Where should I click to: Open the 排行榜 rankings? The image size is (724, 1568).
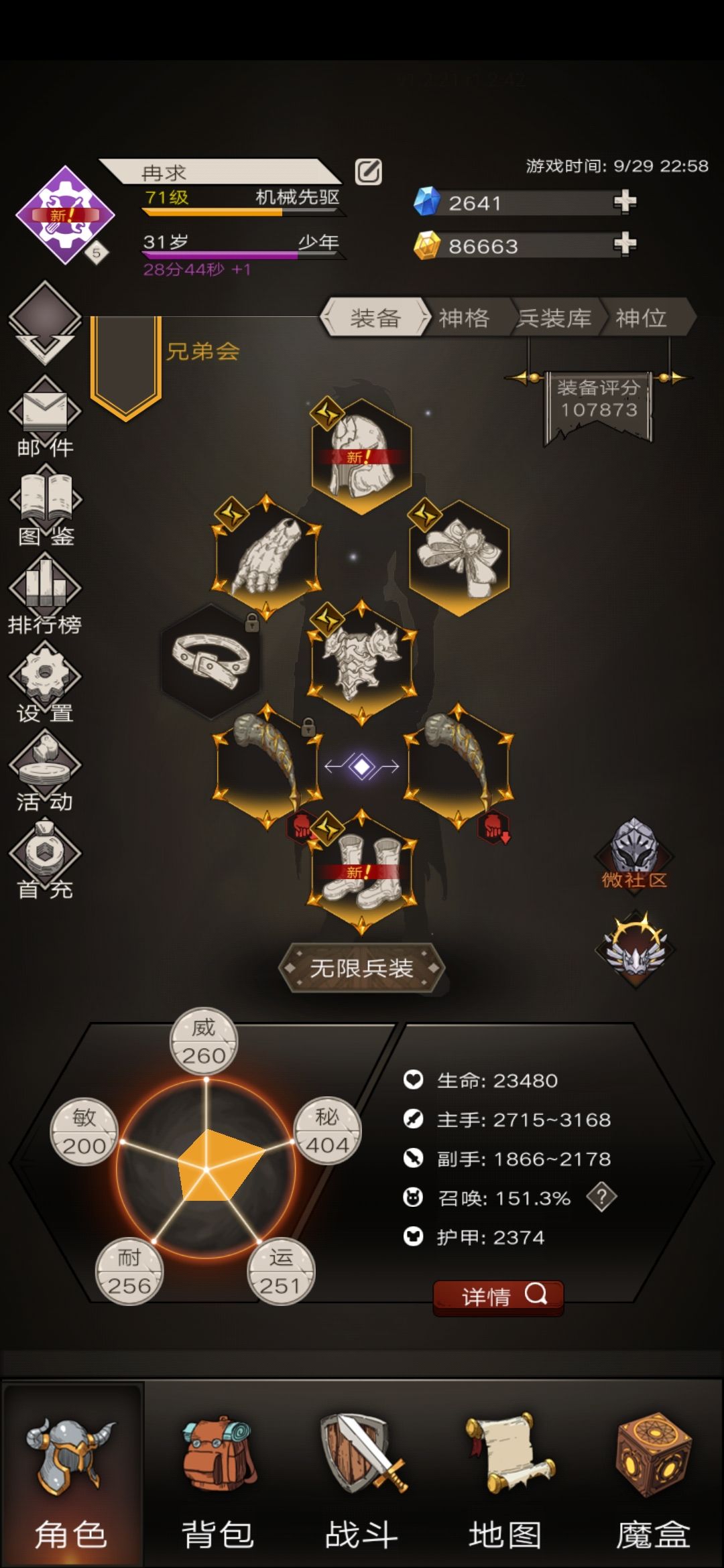45,595
